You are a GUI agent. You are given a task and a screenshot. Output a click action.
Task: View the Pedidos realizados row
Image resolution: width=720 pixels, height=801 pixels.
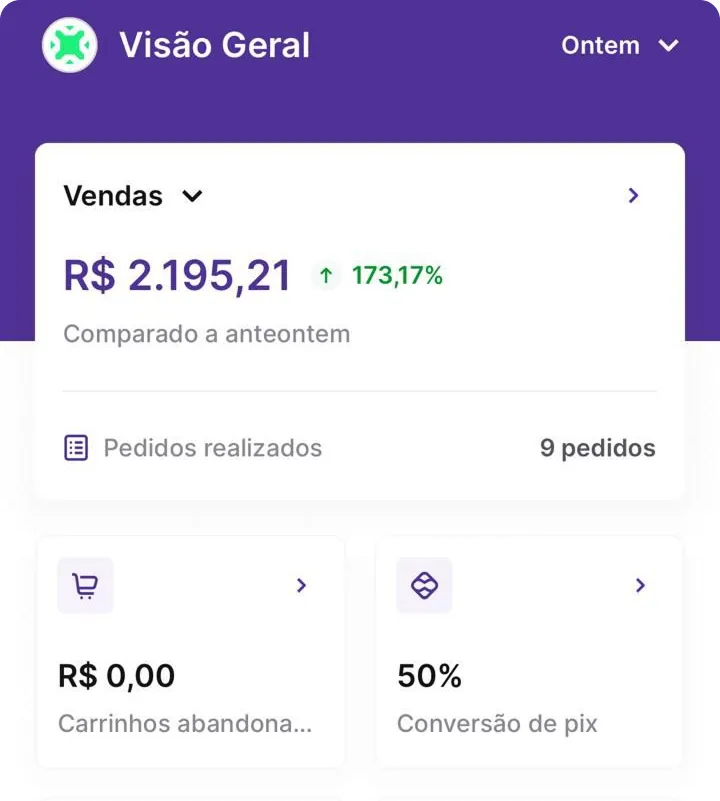coord(359,448)
